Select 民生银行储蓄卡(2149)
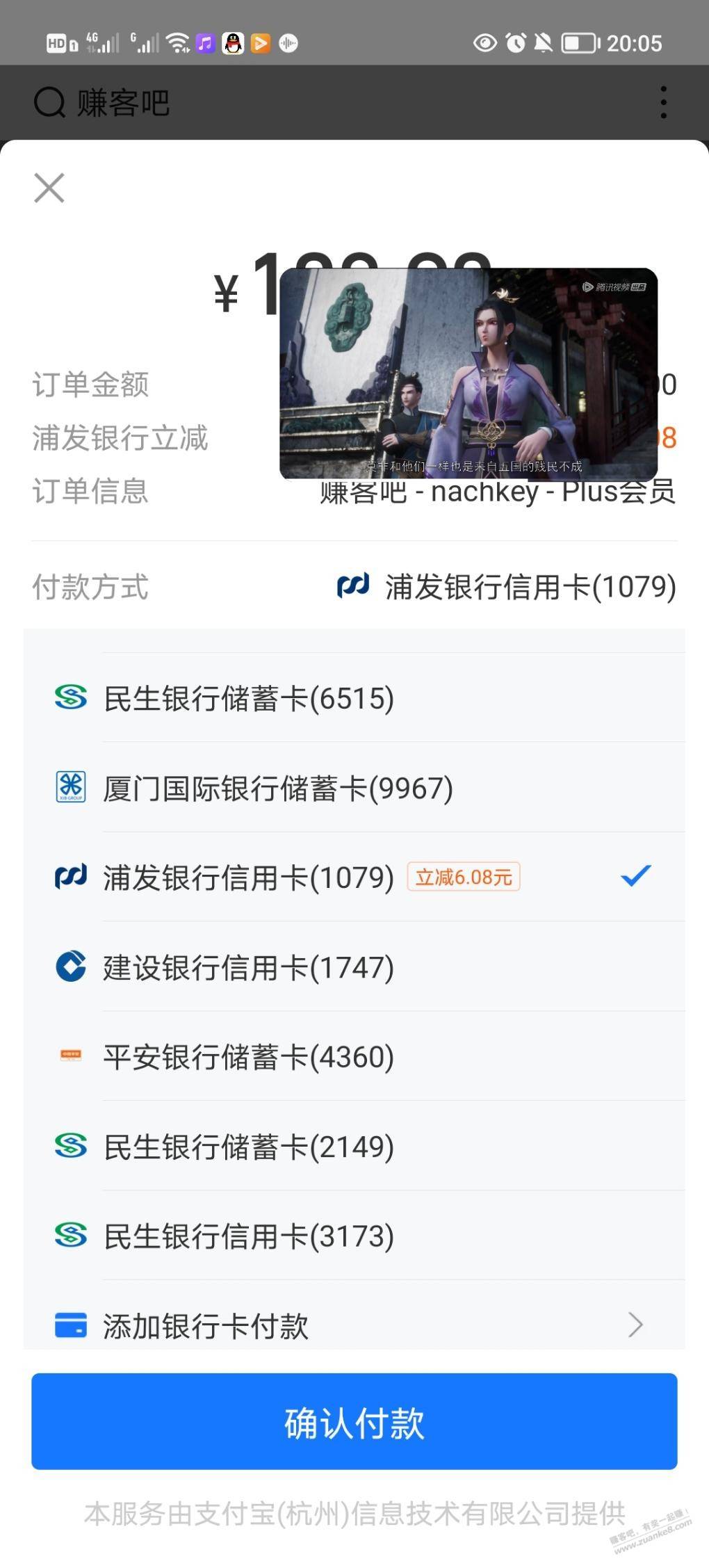Image resolution: width=709 pixels, height=1568 pixels. point(354,1146)
